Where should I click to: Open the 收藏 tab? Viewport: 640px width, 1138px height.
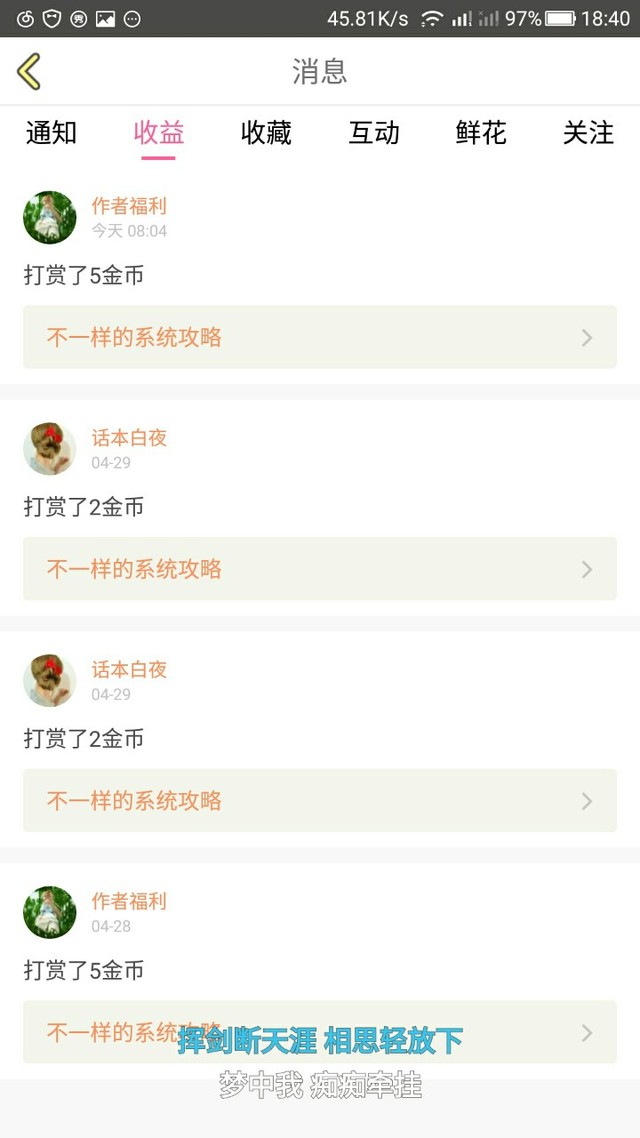pyautogui.click(x=266, y=133)
